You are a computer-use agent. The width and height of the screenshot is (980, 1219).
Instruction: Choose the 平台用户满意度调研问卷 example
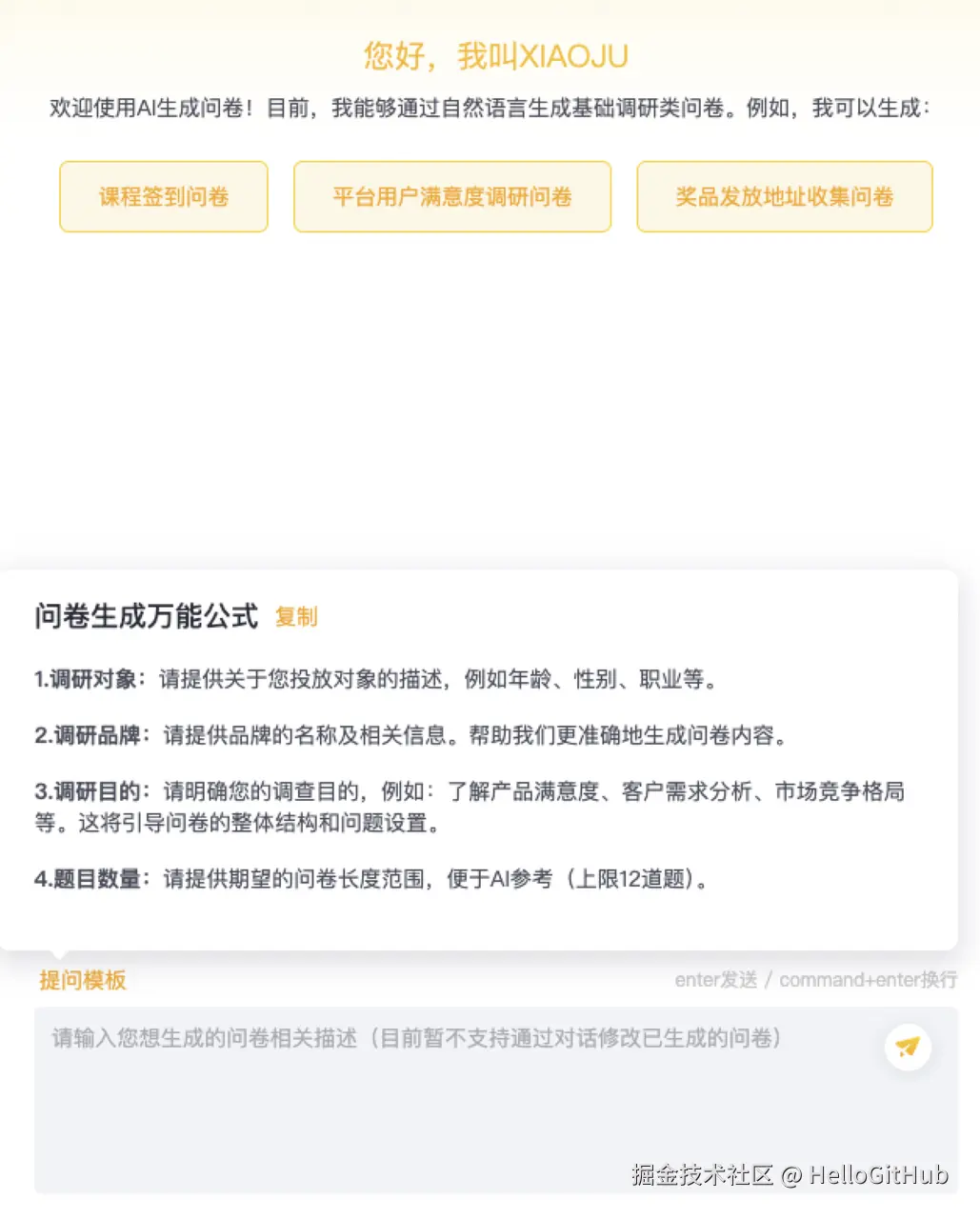tap(452, 197)
